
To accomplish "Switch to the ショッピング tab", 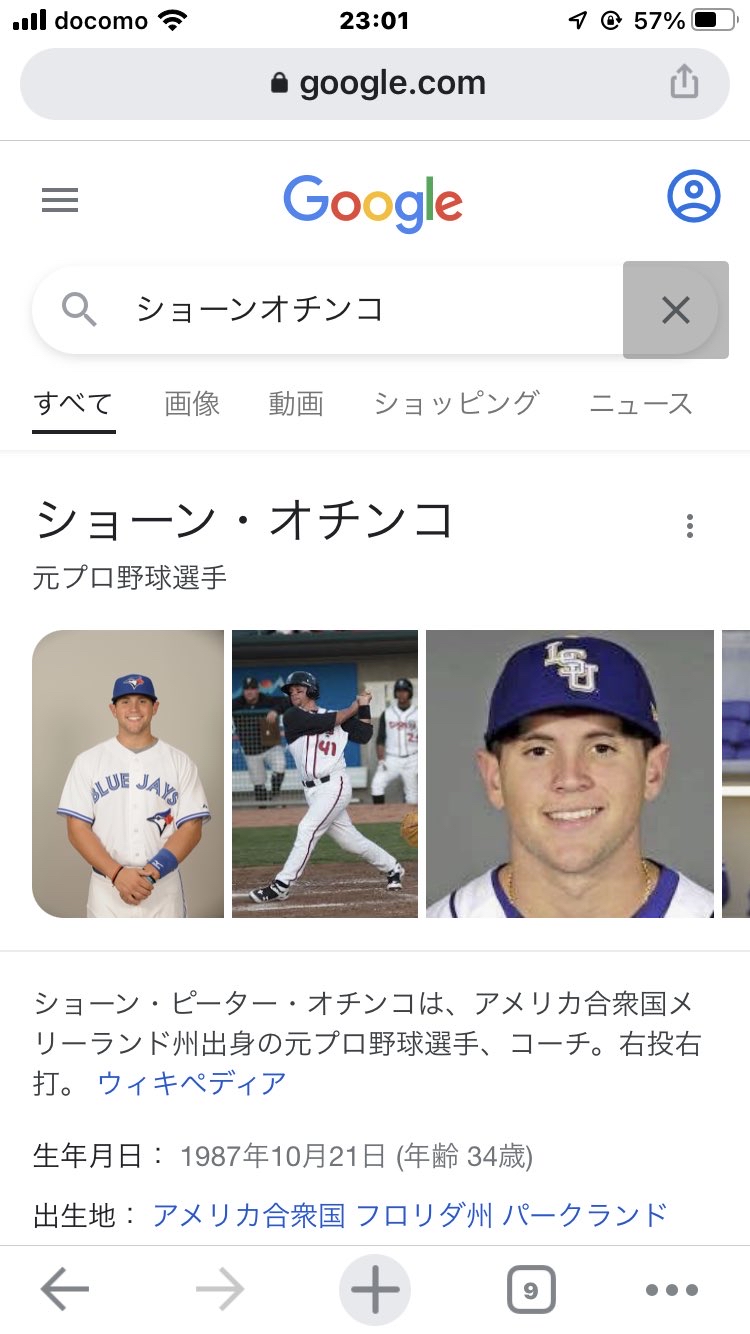I will 456,404.
